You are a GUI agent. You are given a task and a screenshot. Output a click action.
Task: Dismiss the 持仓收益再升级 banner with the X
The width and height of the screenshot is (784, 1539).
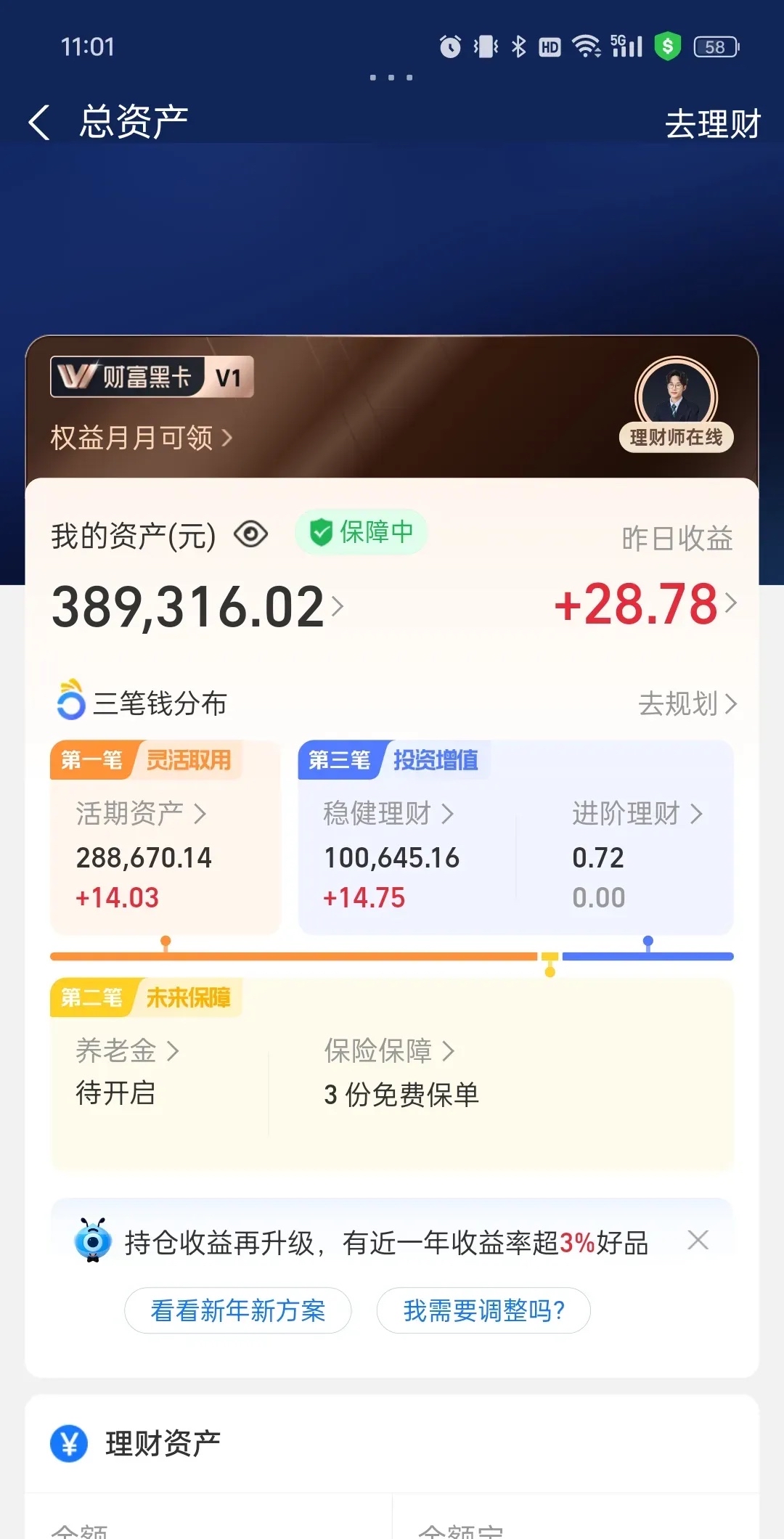click(x=698, y=1240)
